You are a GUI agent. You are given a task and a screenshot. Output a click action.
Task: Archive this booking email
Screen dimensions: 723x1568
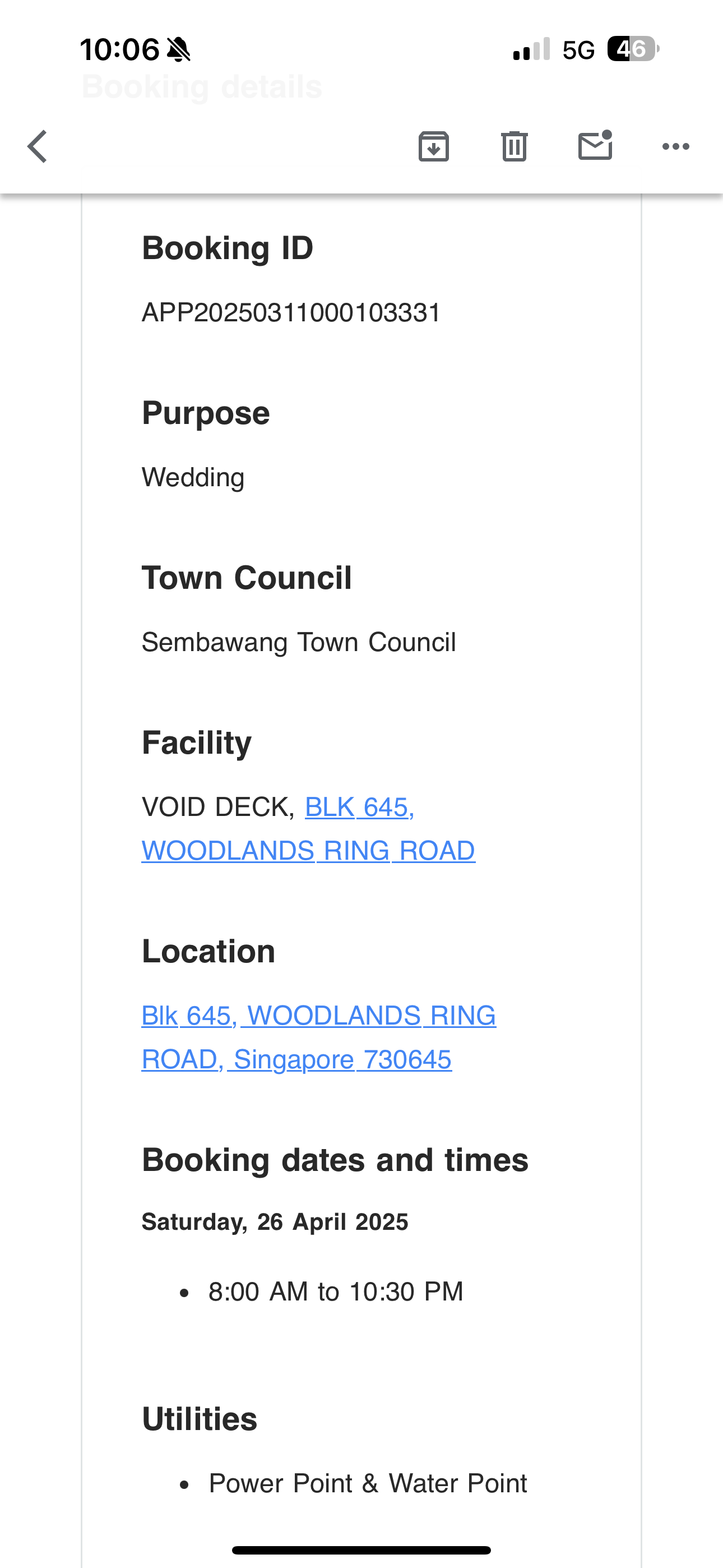coord(434,146)
